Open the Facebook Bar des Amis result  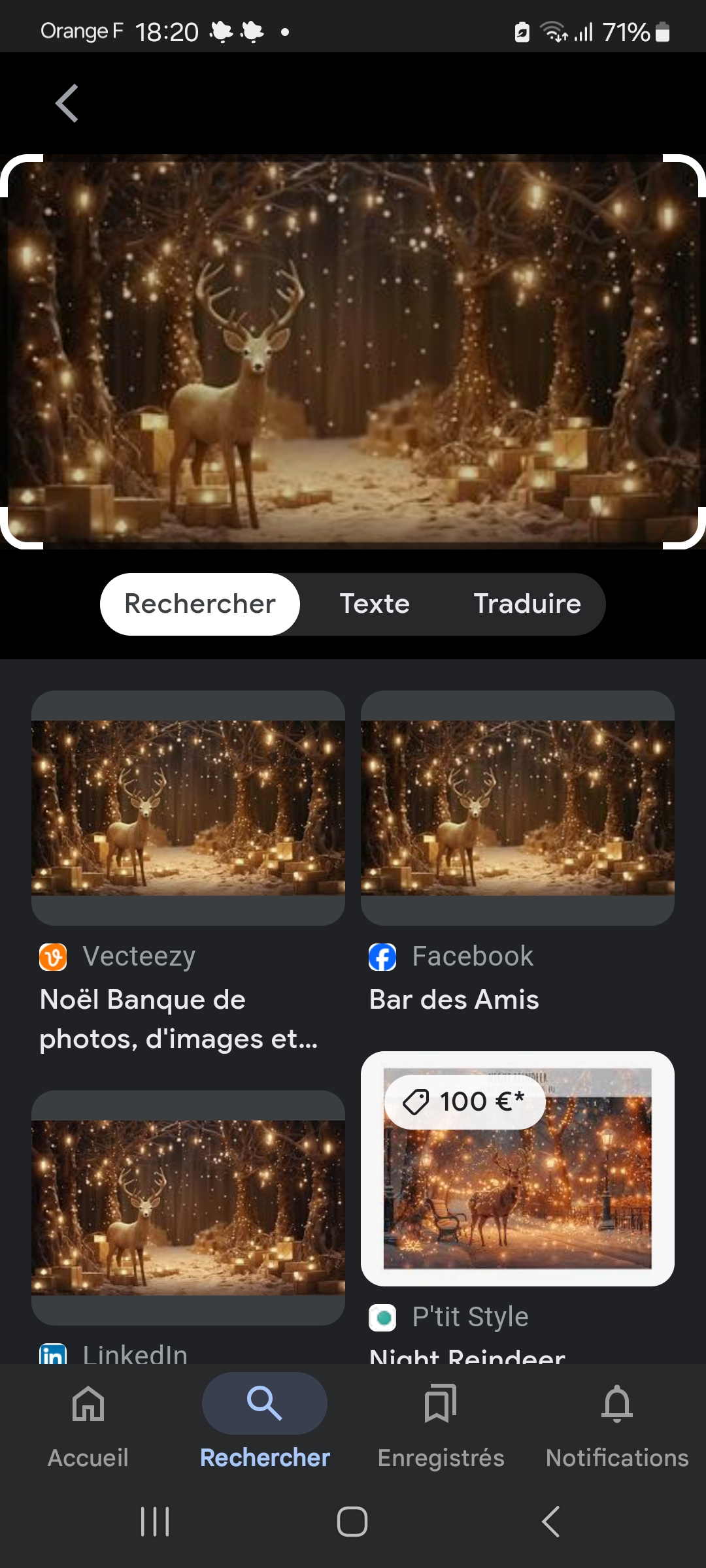tap(518, 808)
